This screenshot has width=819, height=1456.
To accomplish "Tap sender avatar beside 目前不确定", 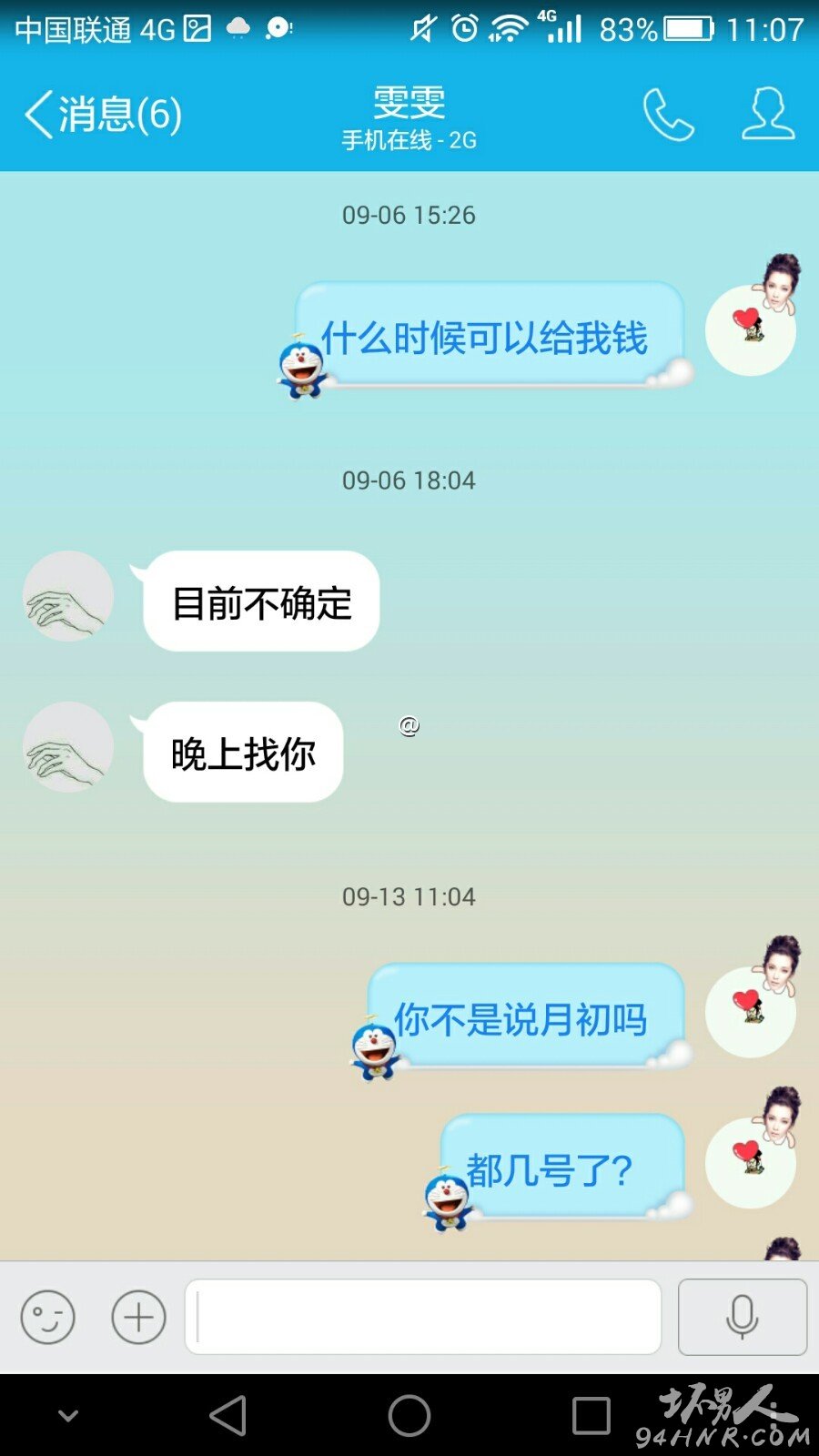I will click(x=68, y=596).
